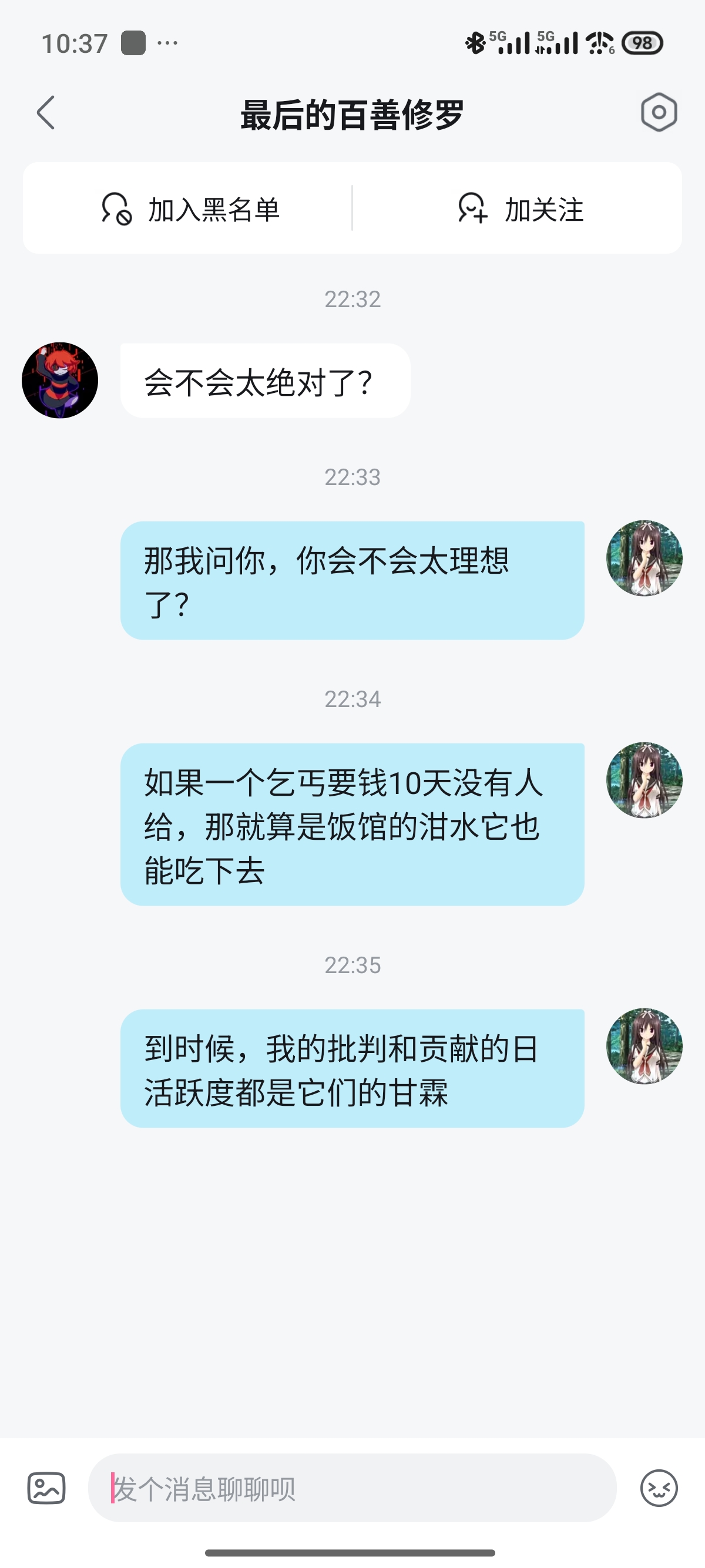
Task: Open chat settings hexagon icon
Action: click(659, 113)
